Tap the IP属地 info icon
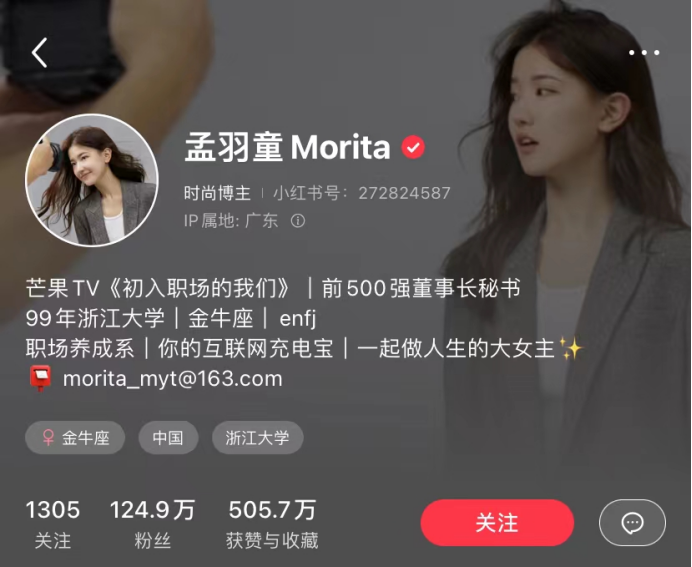The image size is (692, 567). pyautogui.click(x=298, y=221)
